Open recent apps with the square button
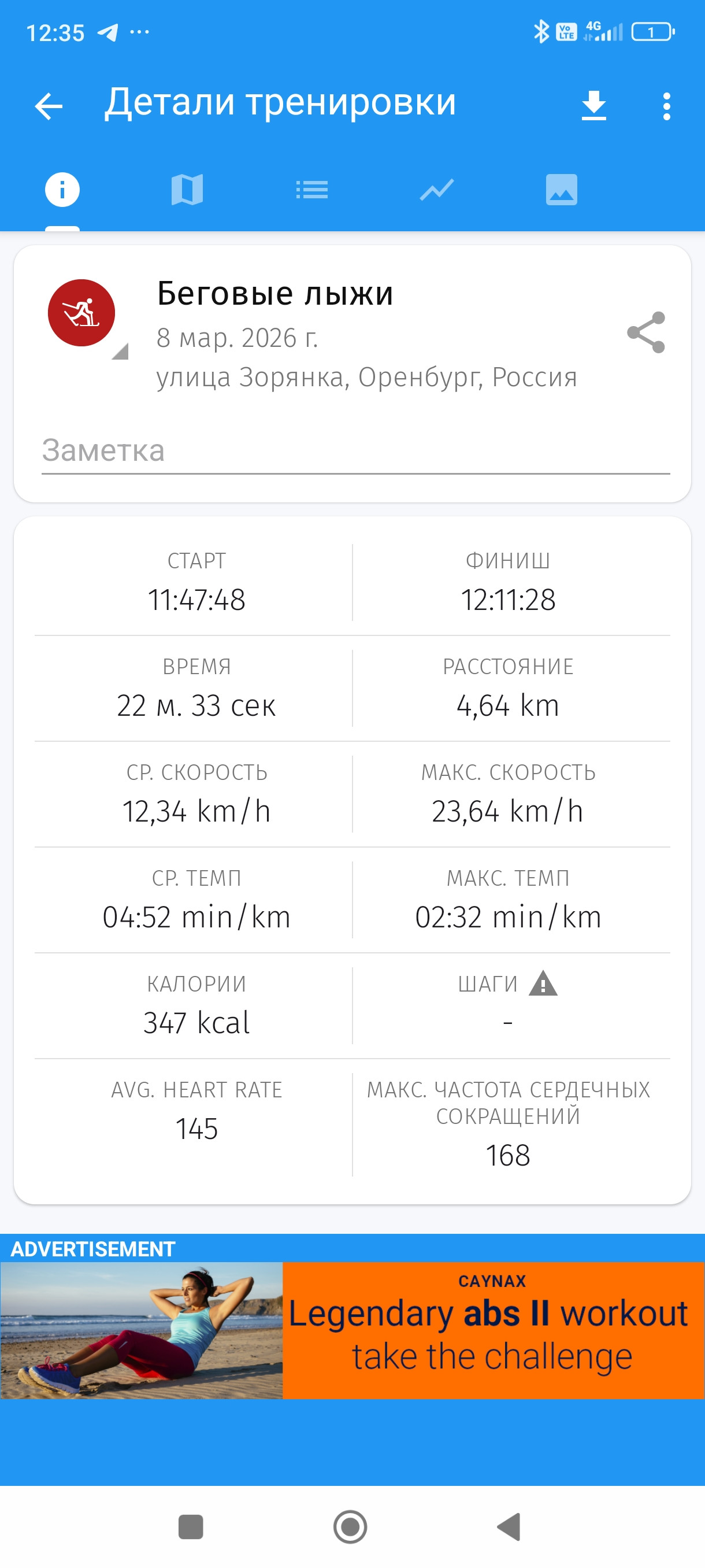Image resolution: width=705 pixels, height=1568 pixels. pyautogui.click(x=190, y=1526)
